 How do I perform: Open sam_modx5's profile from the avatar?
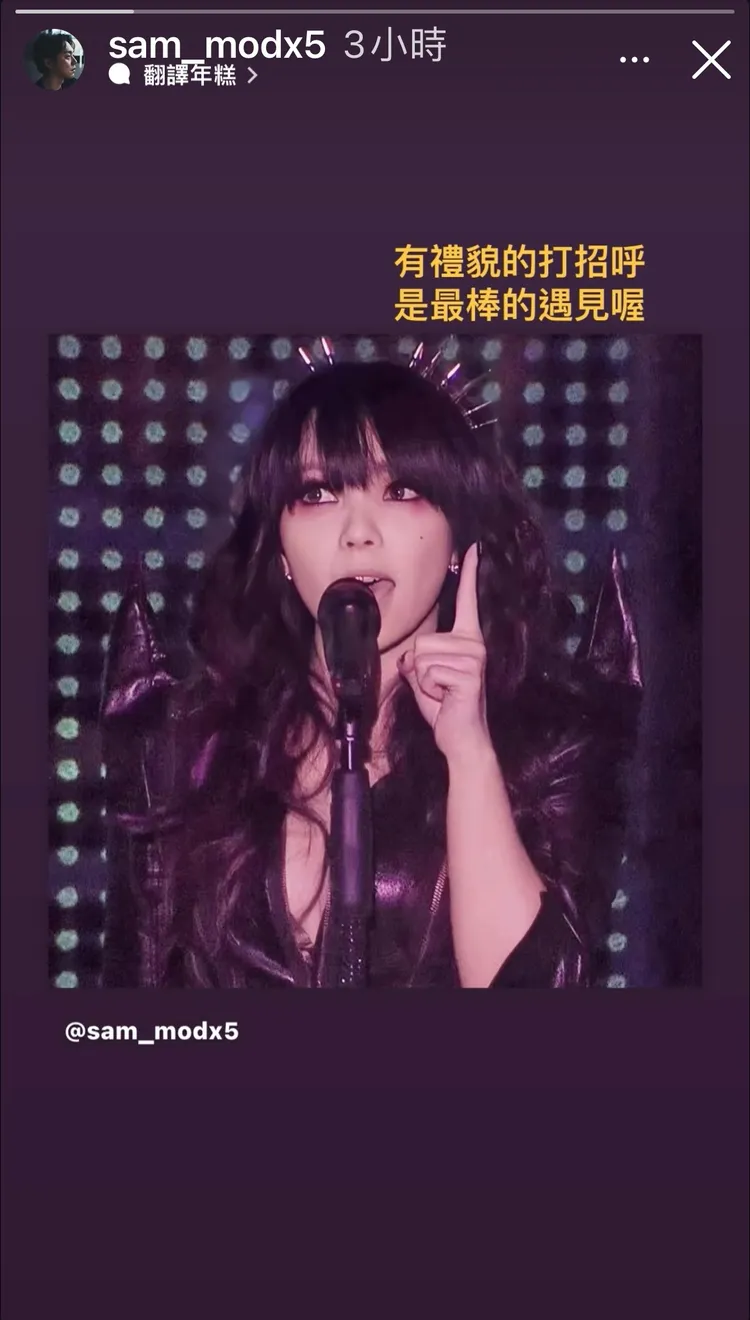coord(54,59)
